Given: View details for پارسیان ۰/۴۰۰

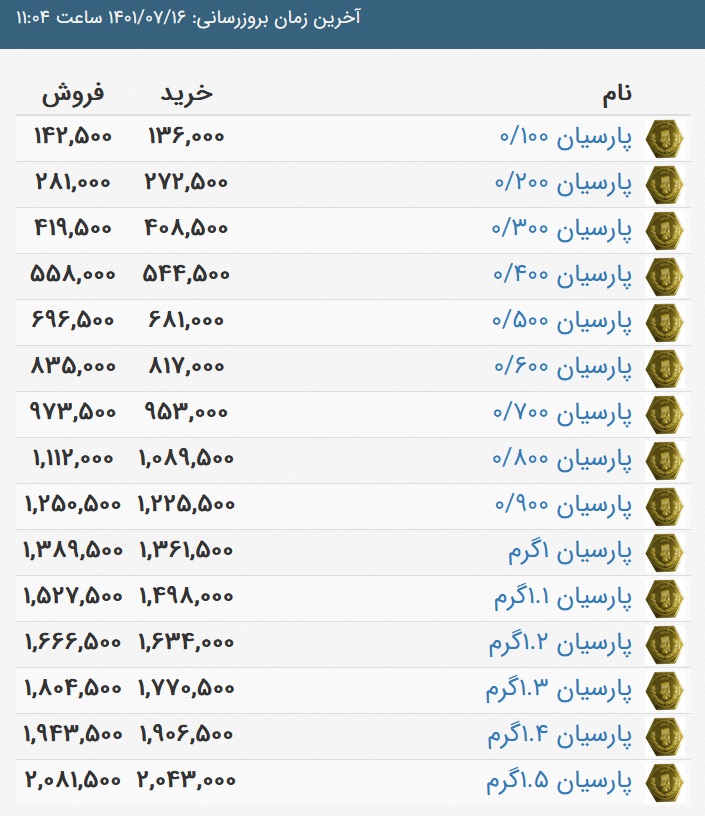Looking at the screenshot, I should [x=563, y=275].
